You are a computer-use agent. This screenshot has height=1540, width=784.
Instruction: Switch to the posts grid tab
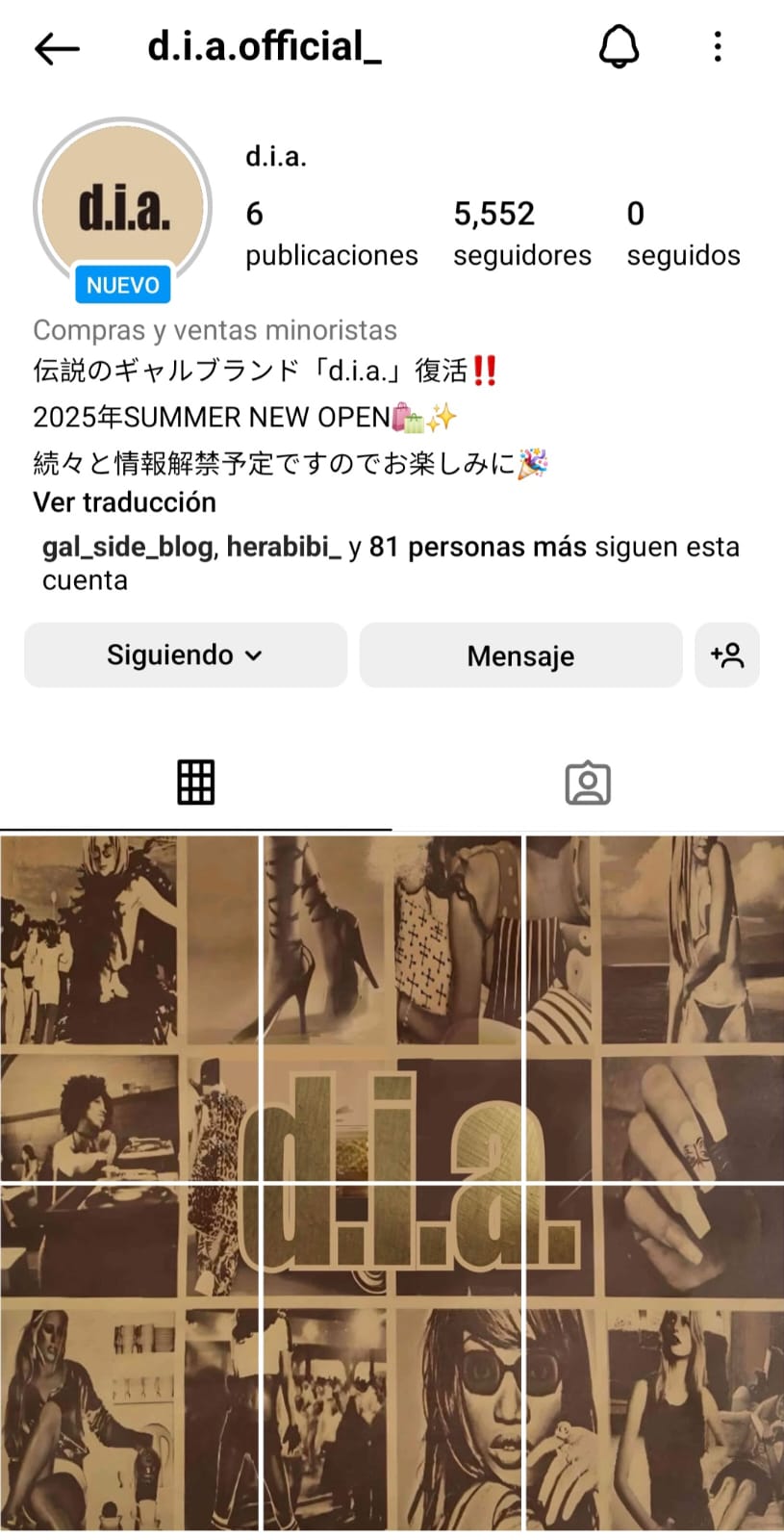196,782
